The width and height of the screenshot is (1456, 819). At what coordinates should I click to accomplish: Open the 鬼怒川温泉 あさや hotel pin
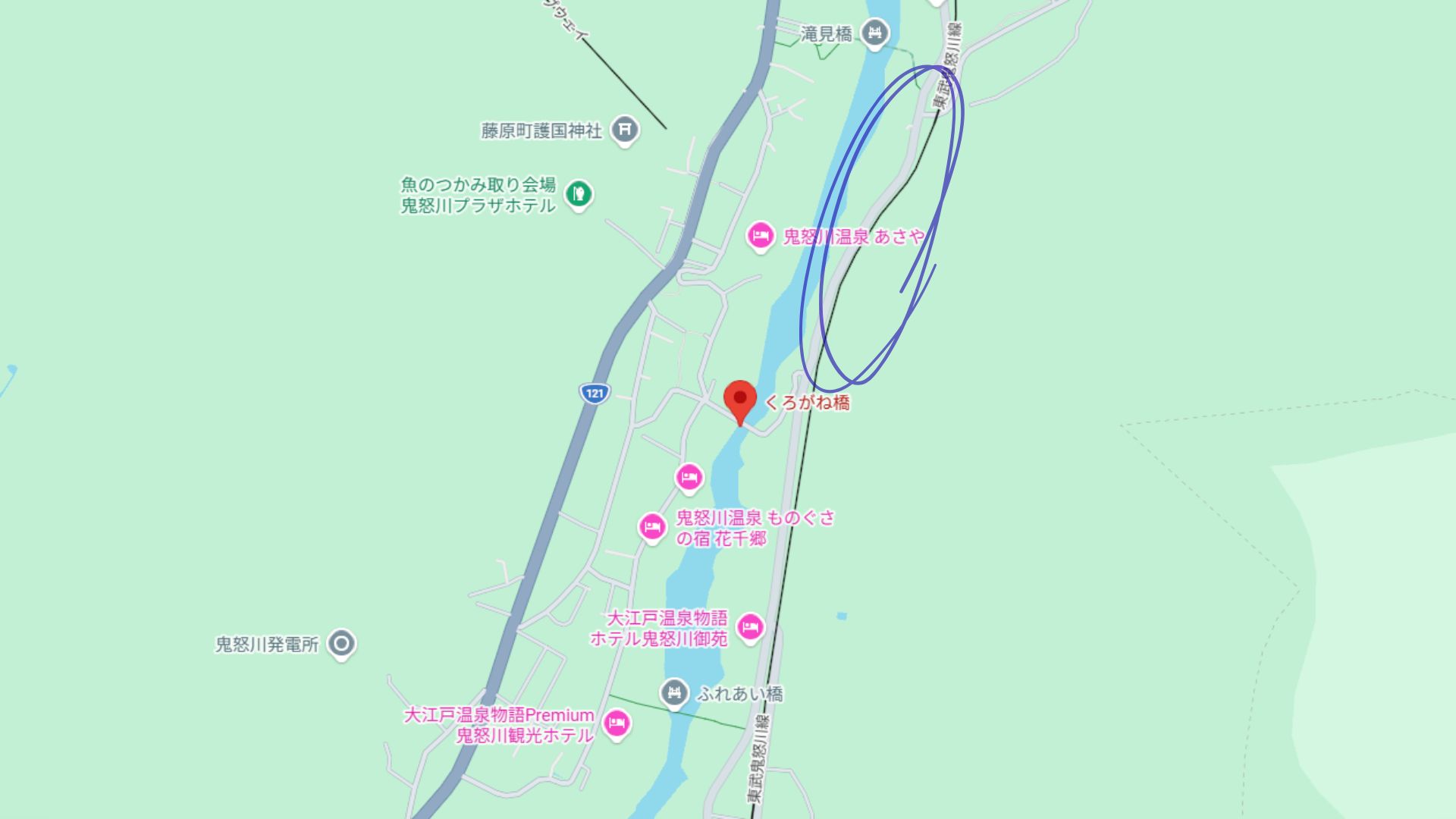tap(760, 236)
